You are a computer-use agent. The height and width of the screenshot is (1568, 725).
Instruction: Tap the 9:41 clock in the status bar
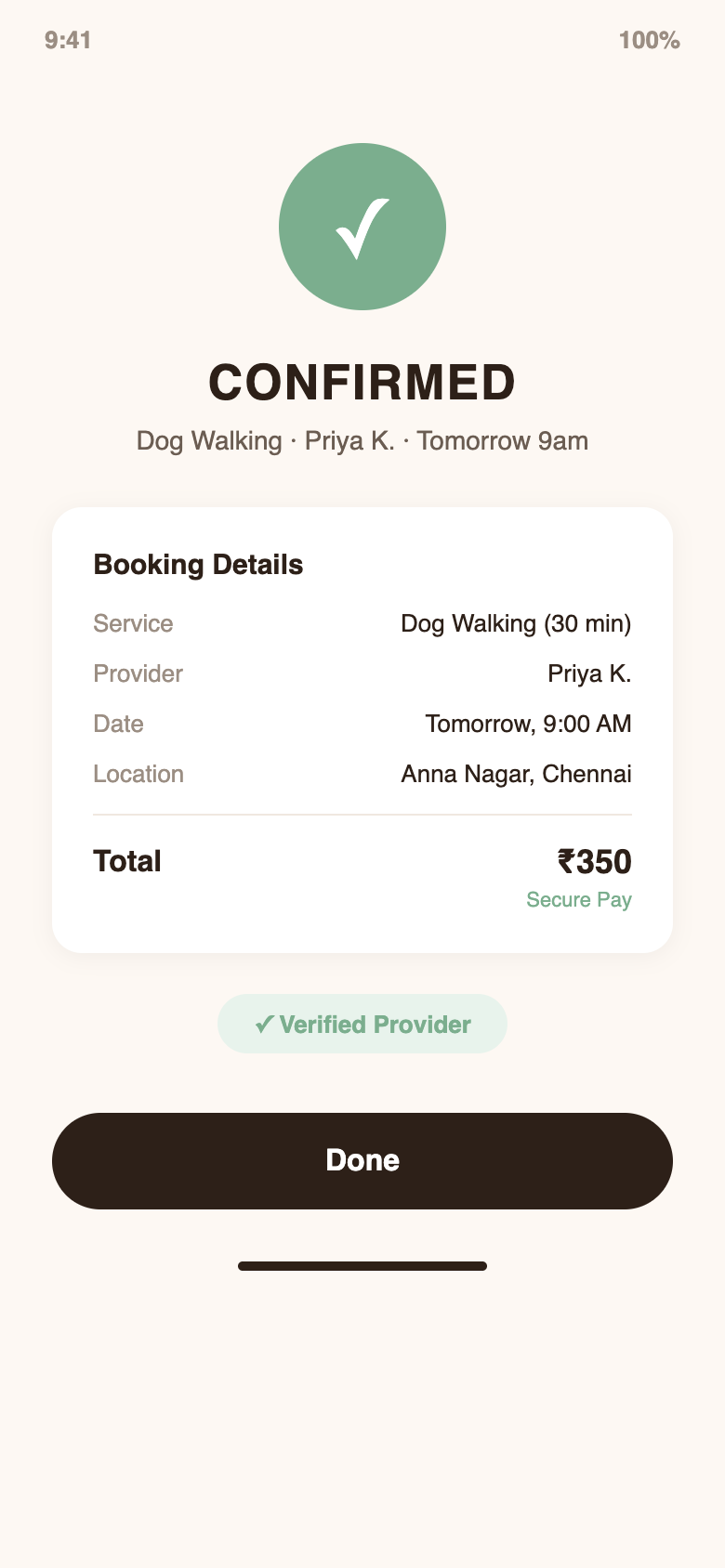[x=66, y=41]
